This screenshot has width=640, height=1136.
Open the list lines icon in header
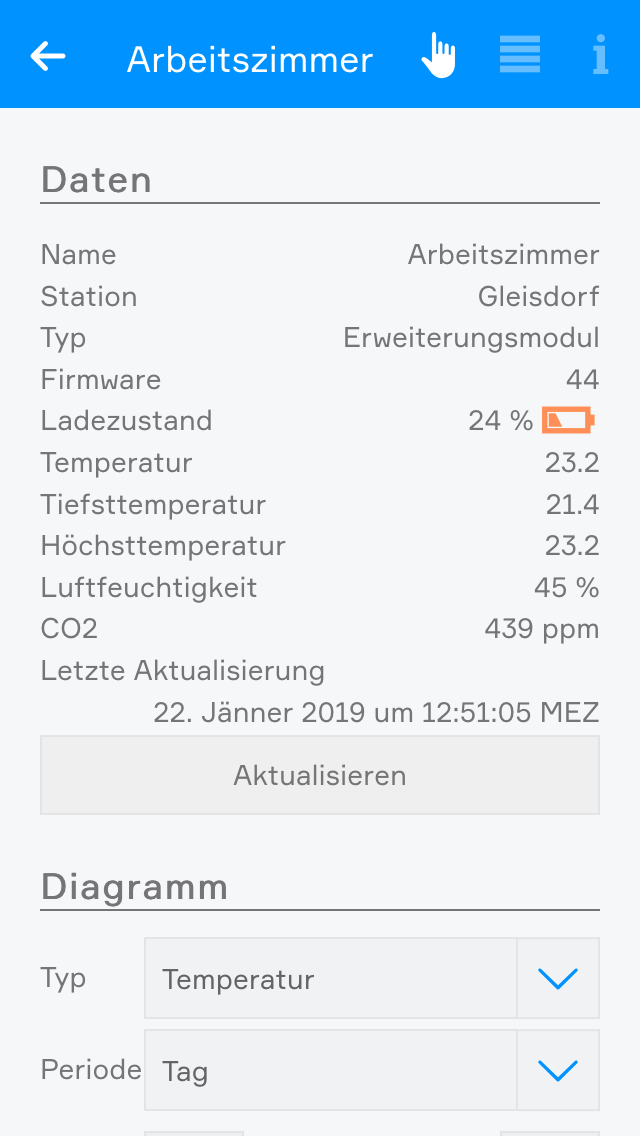pos(520,55)
